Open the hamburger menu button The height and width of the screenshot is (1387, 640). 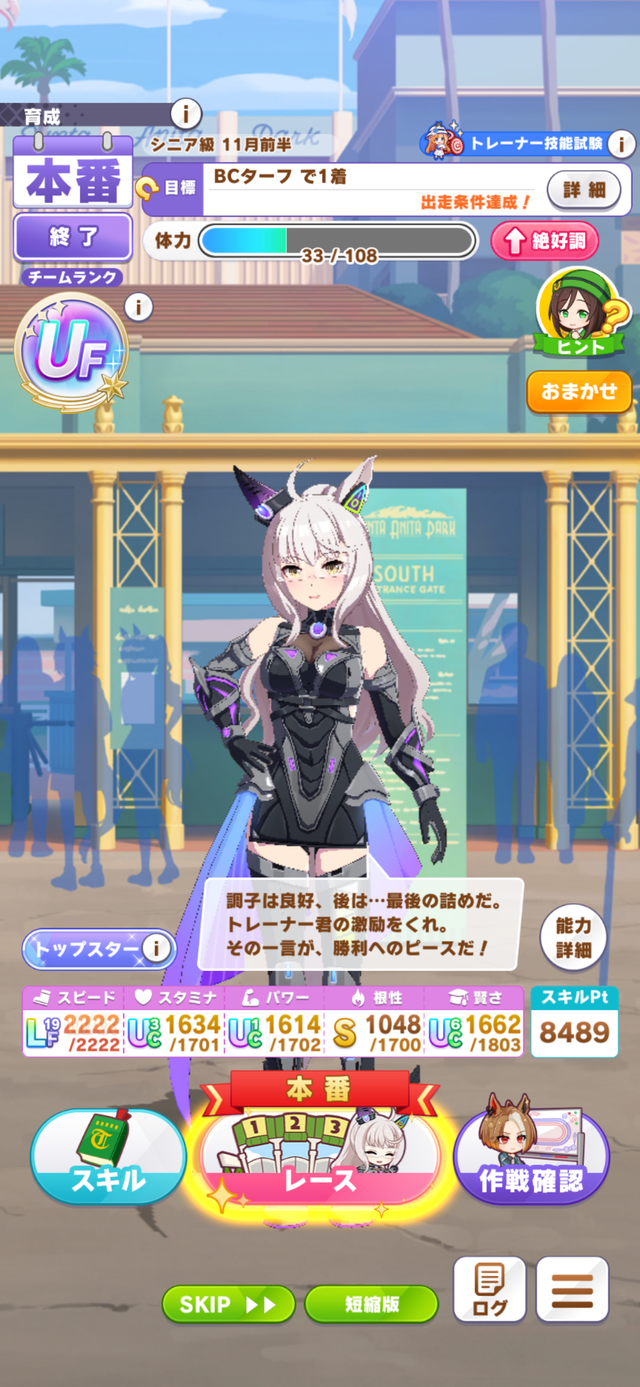pyautogui.click(x=572, y=1289)
